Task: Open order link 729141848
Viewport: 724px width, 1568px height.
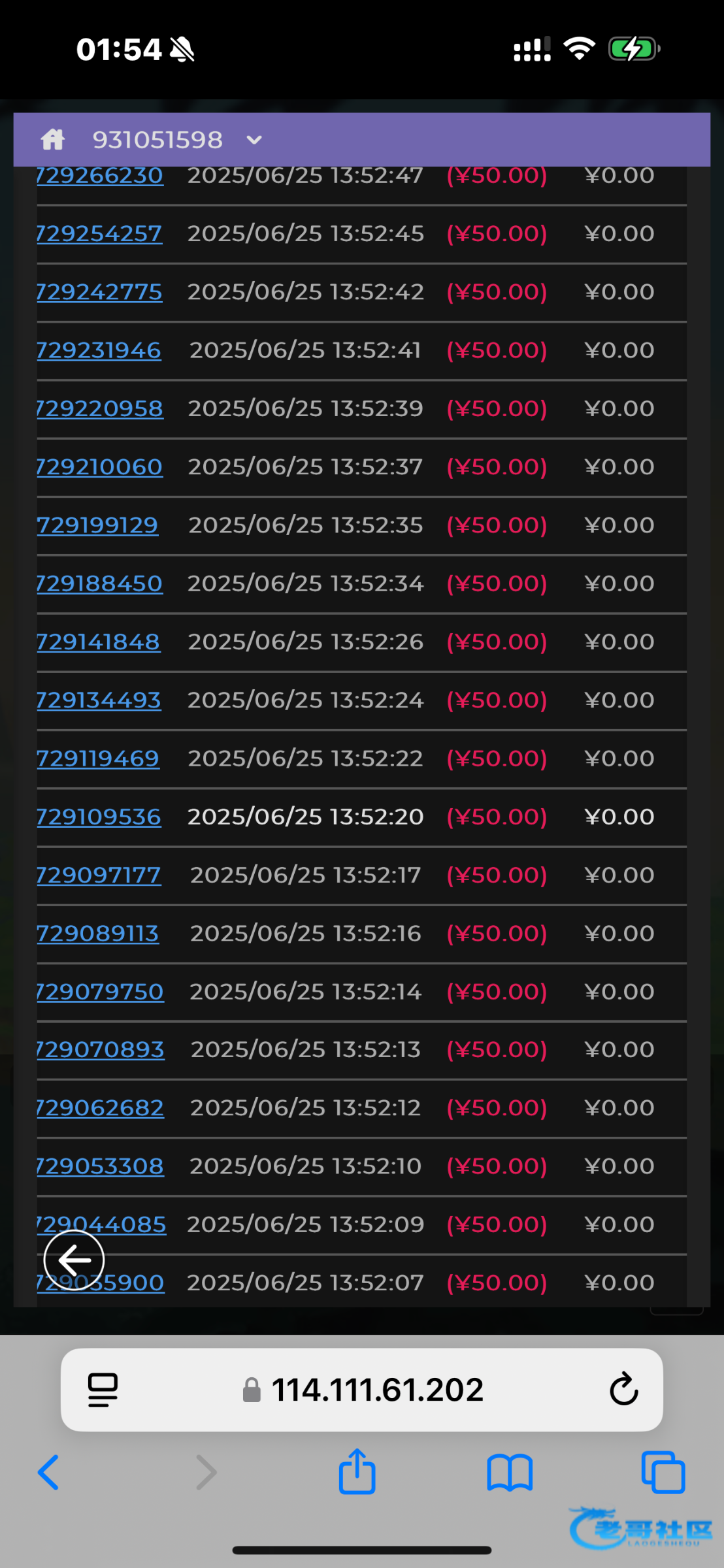Action: (x=98, y=642)
